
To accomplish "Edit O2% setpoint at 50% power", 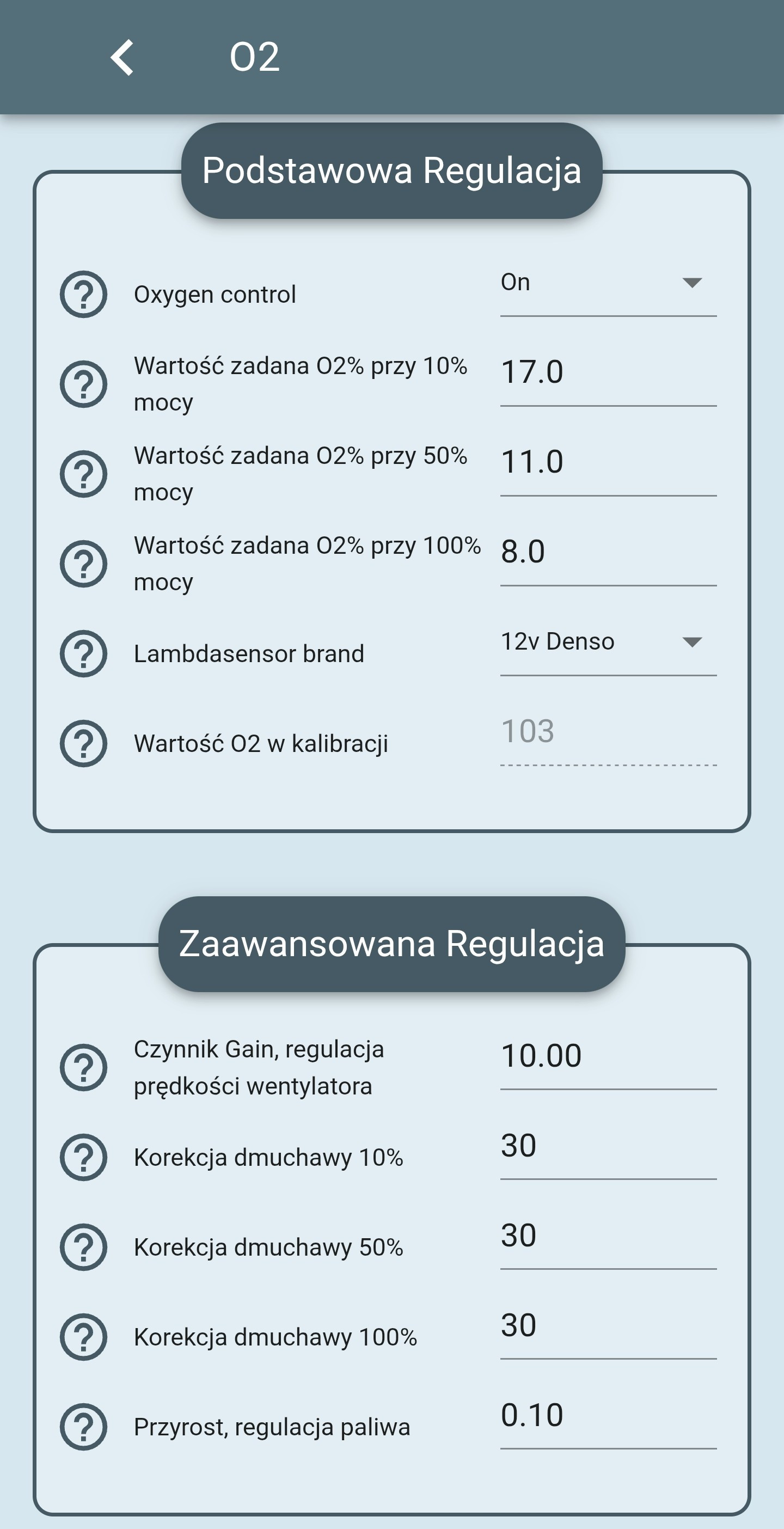I will click(x=608, y=462).
